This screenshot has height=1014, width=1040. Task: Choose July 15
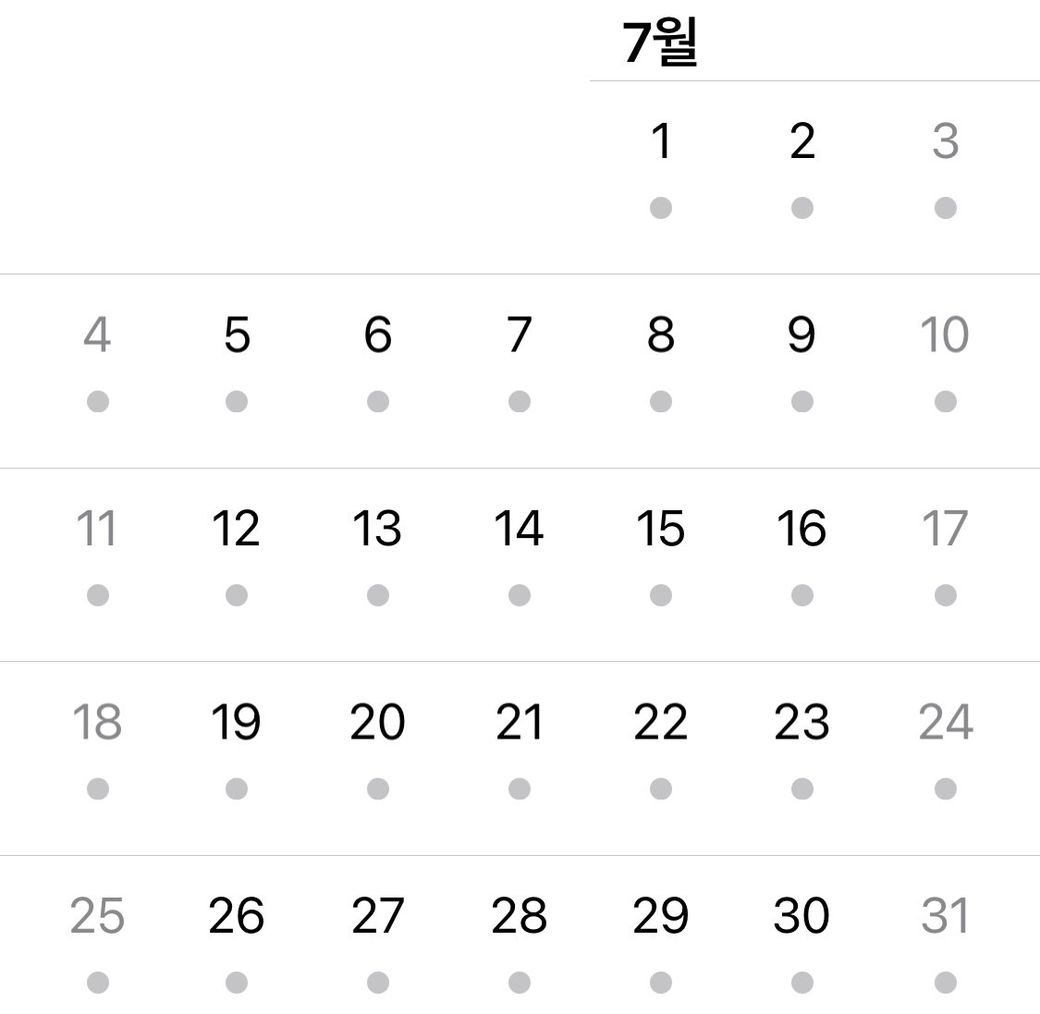coord(660,530)
